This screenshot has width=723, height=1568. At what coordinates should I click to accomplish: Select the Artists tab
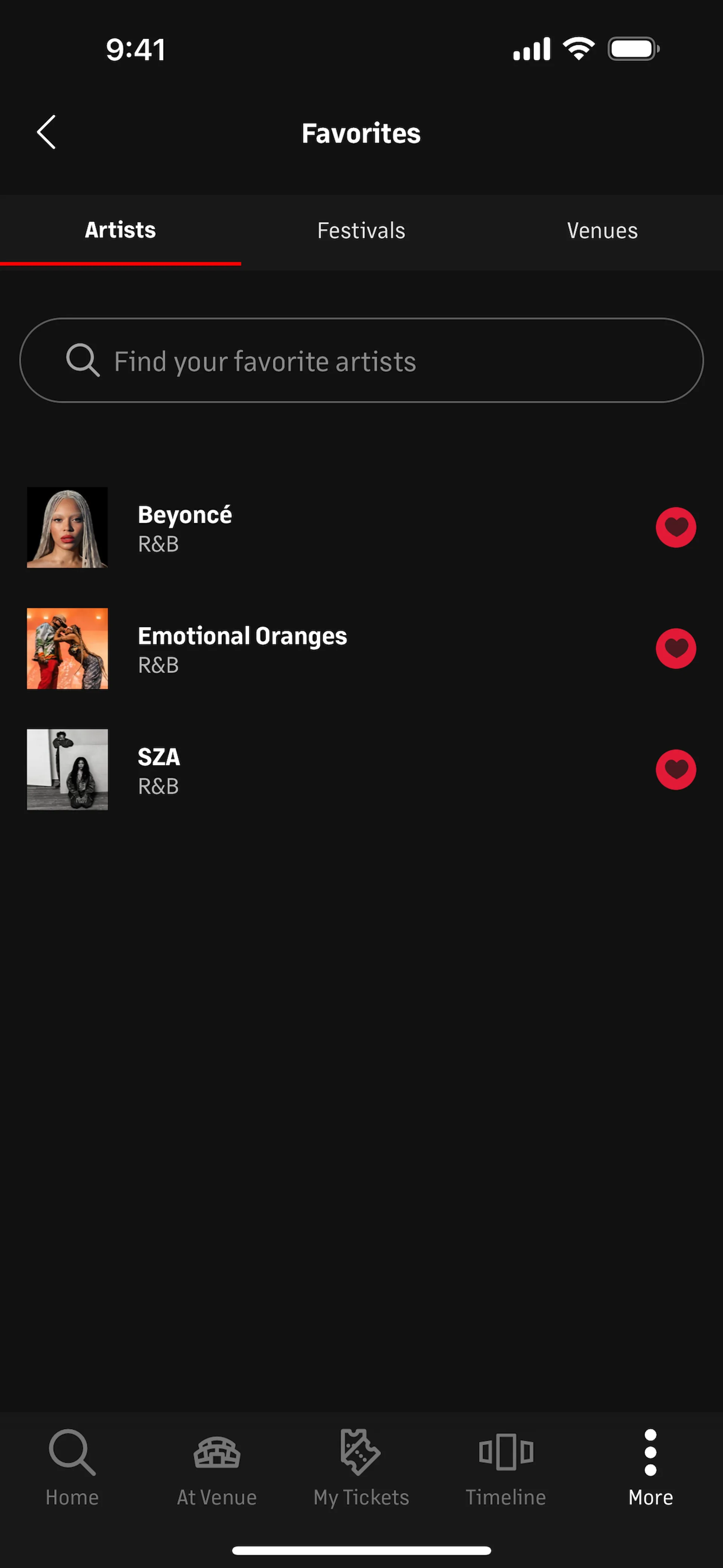[120, 231]
